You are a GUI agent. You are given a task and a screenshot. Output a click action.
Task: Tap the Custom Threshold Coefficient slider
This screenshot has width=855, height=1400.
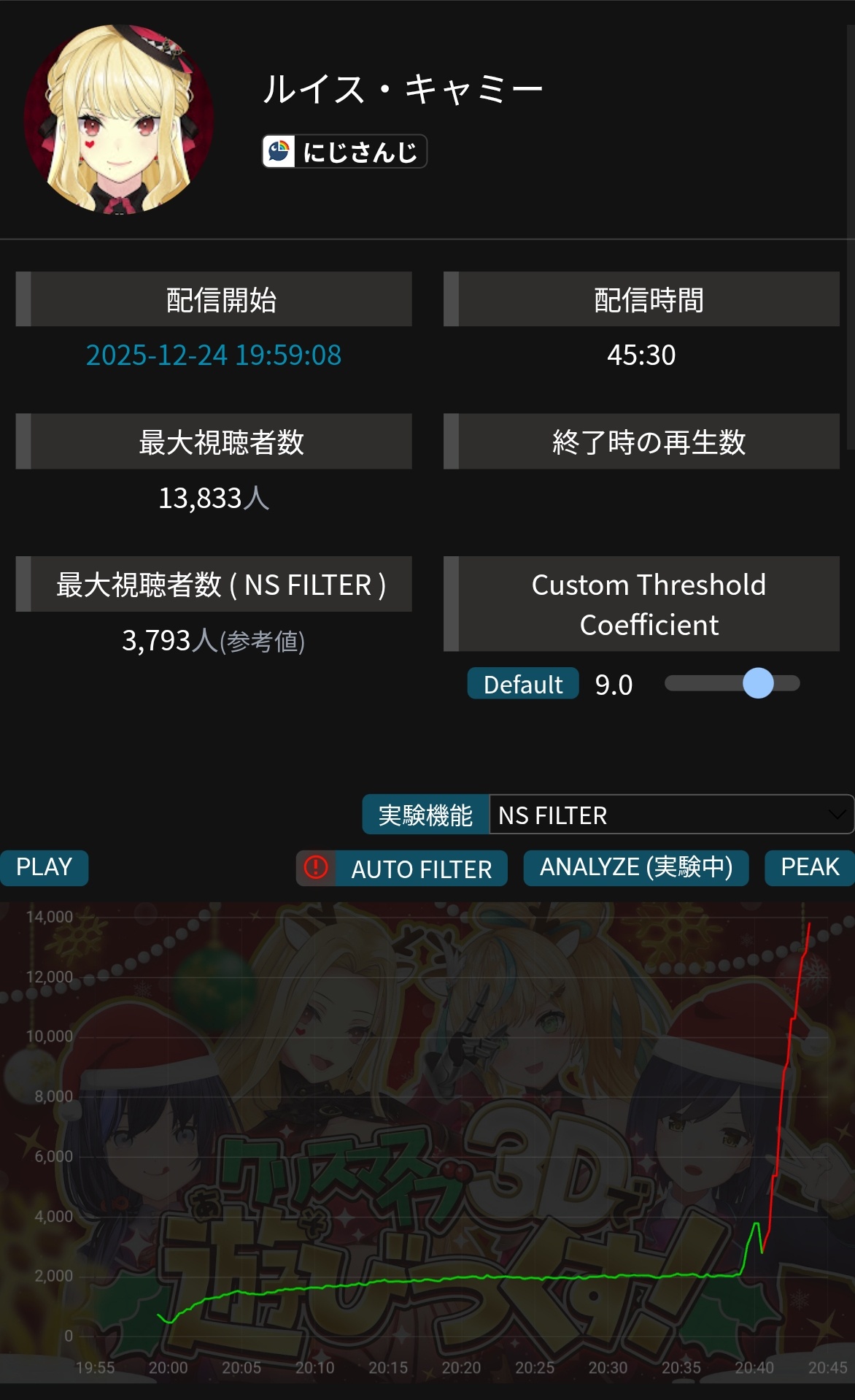point(732,683)
